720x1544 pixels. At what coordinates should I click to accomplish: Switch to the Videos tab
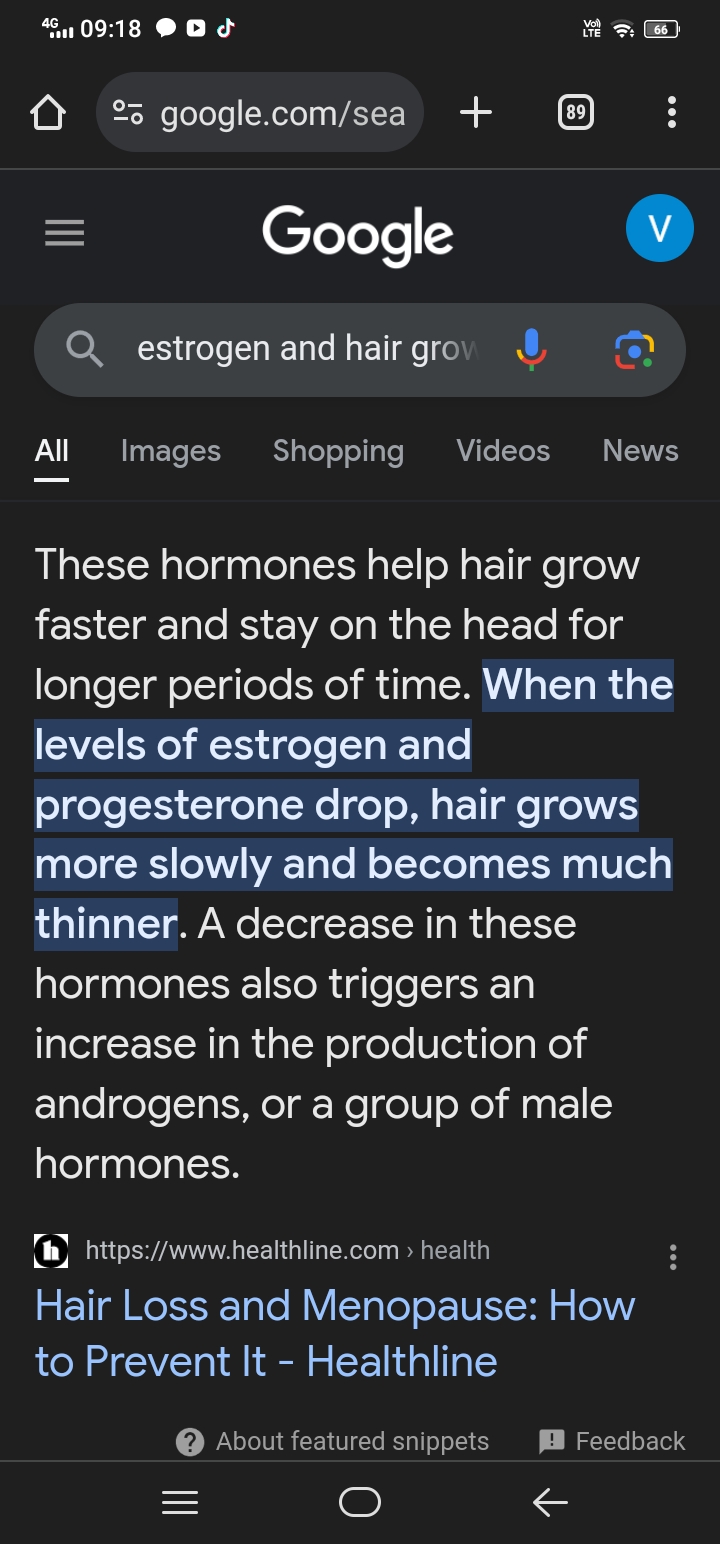[x=503, y=451]
